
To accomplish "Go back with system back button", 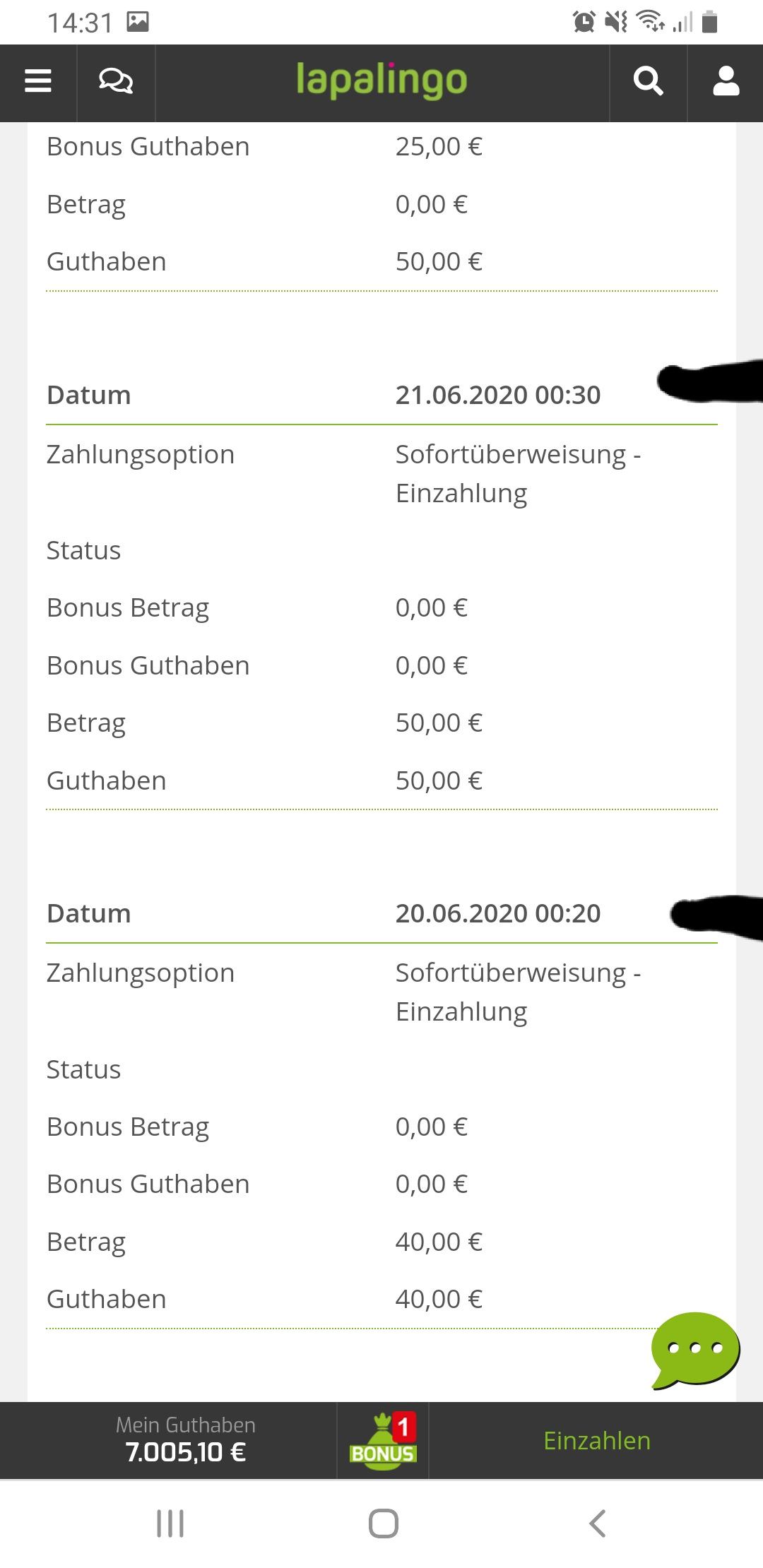I will [x=597, y=1524].
